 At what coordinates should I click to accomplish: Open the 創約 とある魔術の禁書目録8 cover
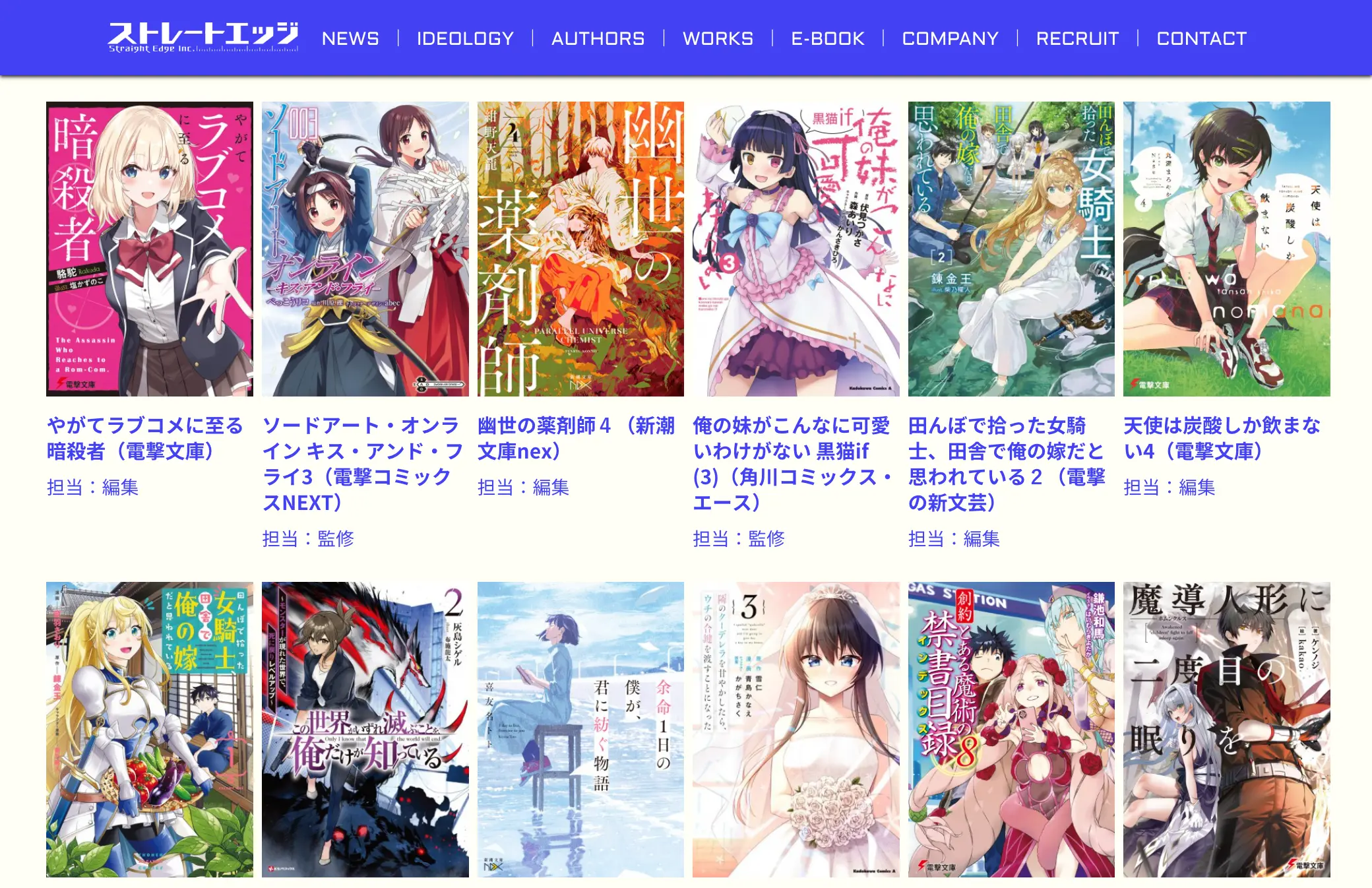(x=1011, y=729)
